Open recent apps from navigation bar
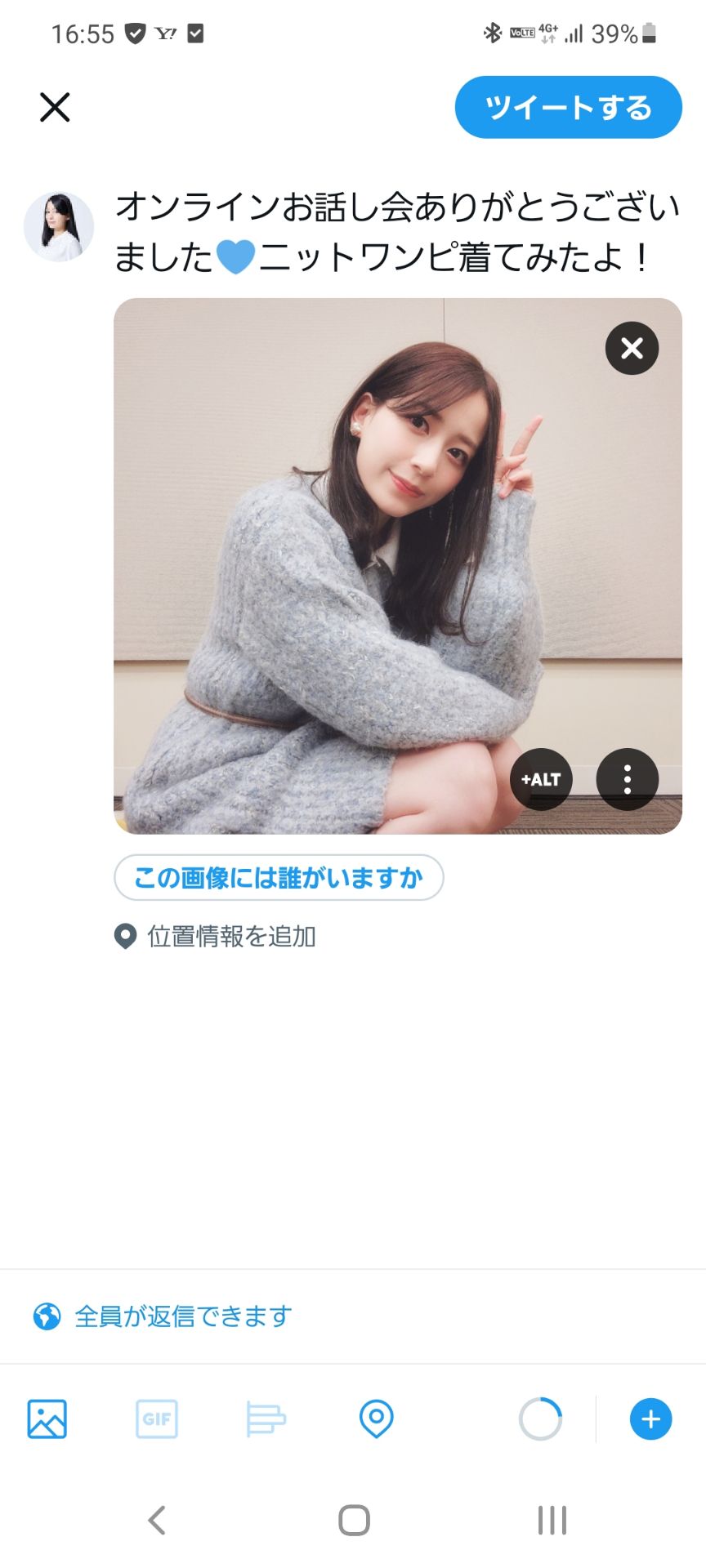 pyautogui.click(x=552, y=1520)
